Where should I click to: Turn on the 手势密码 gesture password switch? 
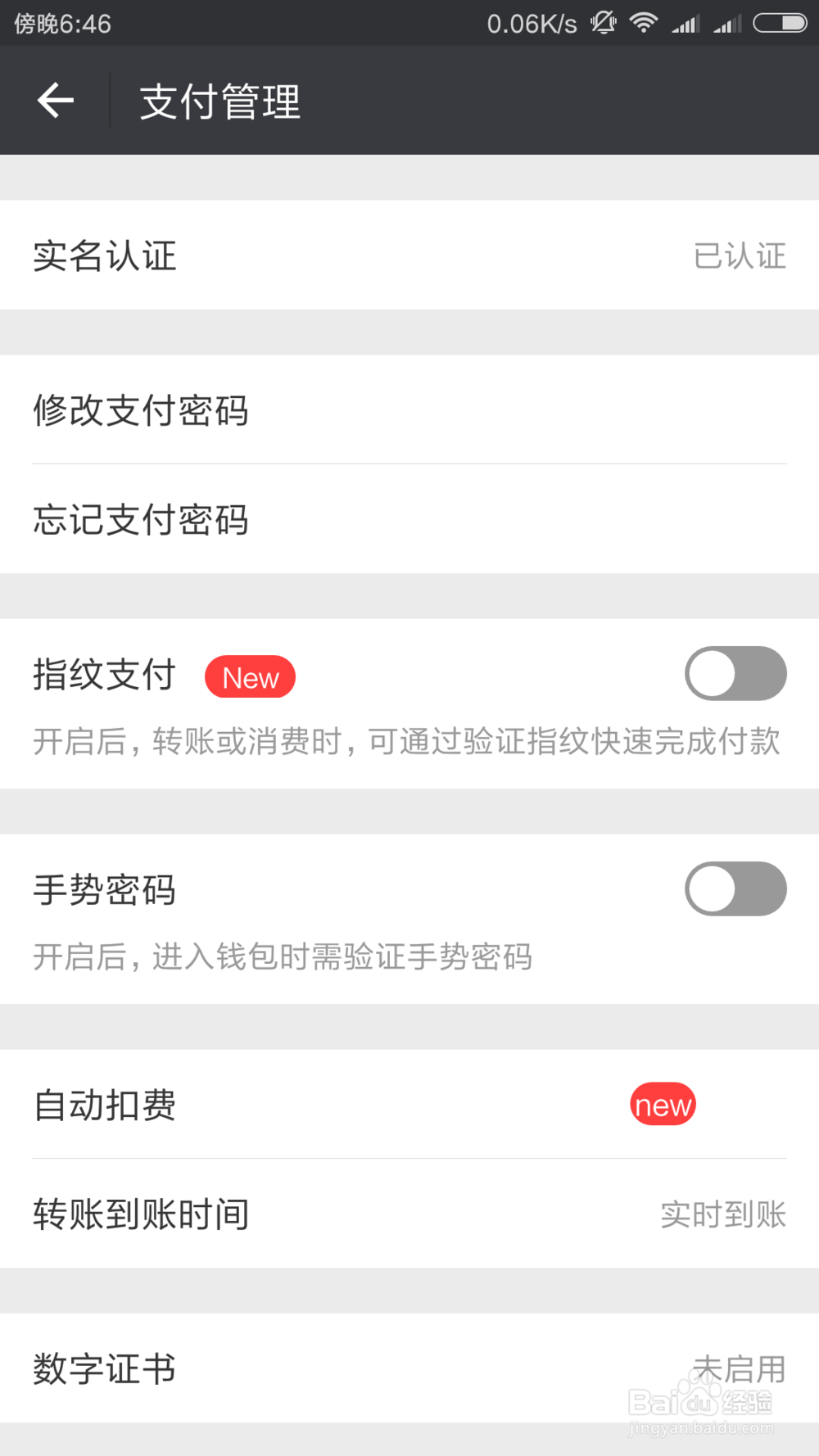point(735,889)
